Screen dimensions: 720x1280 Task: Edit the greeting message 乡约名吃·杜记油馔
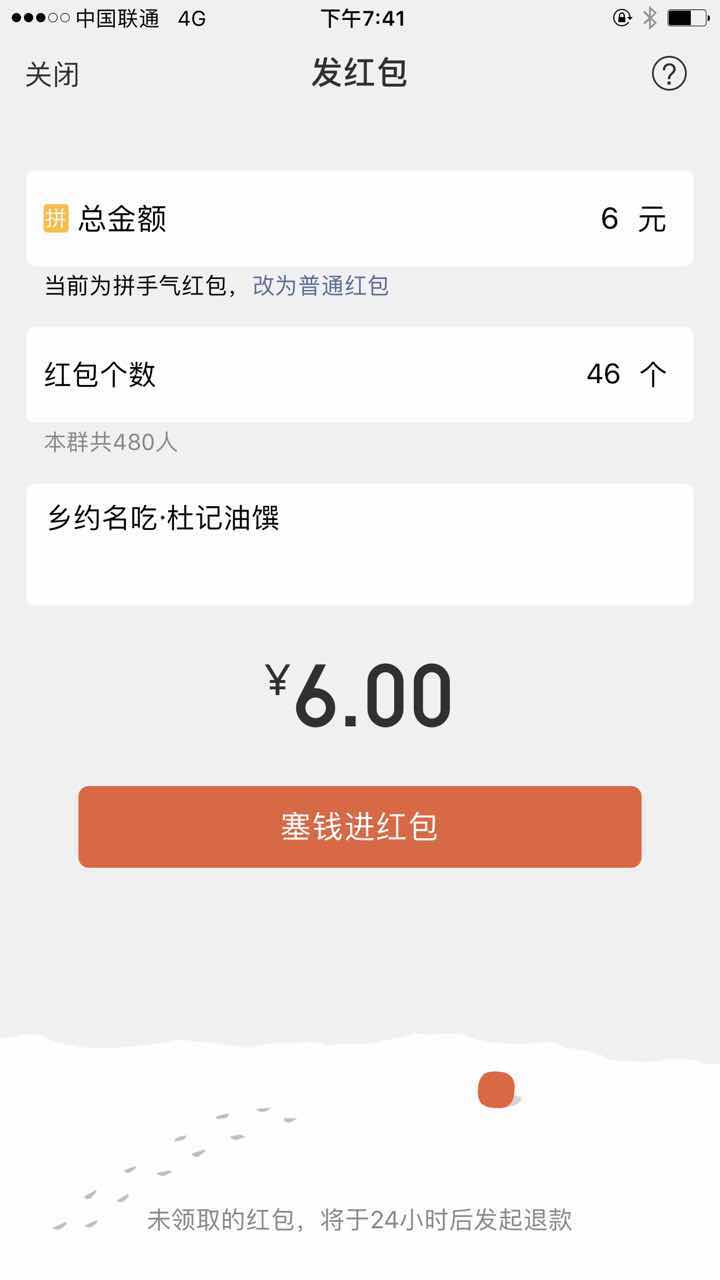tap(359, 543)
